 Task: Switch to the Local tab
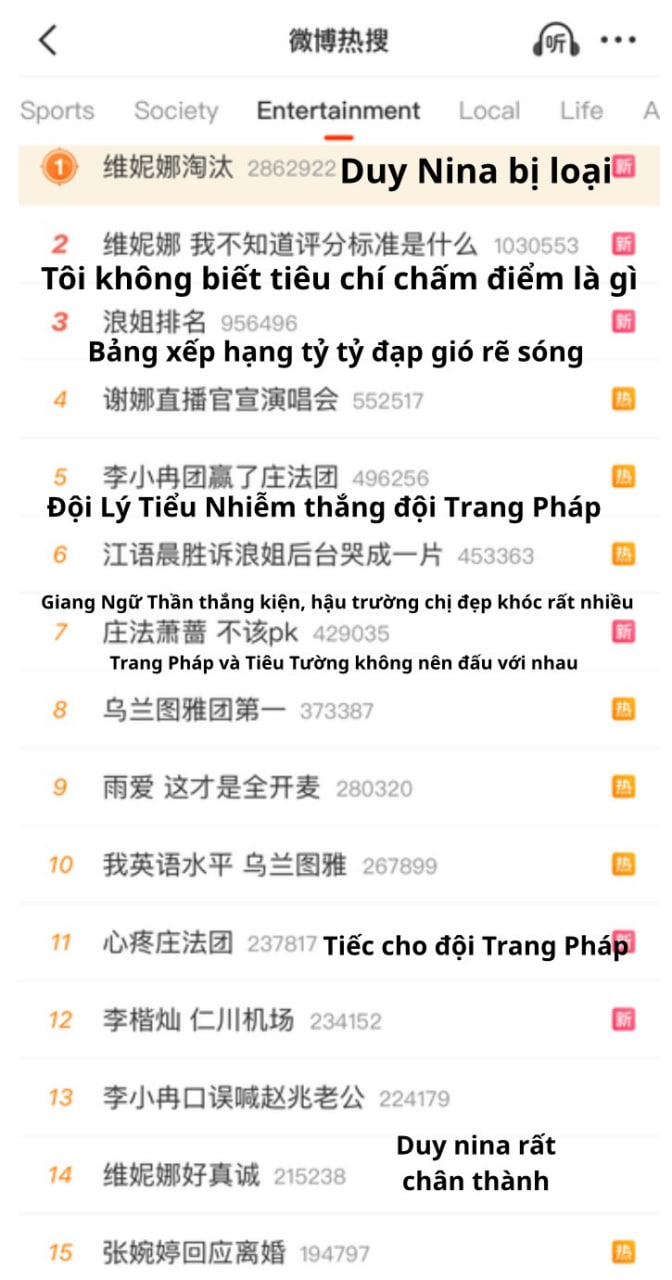click(x=489, y=111)
